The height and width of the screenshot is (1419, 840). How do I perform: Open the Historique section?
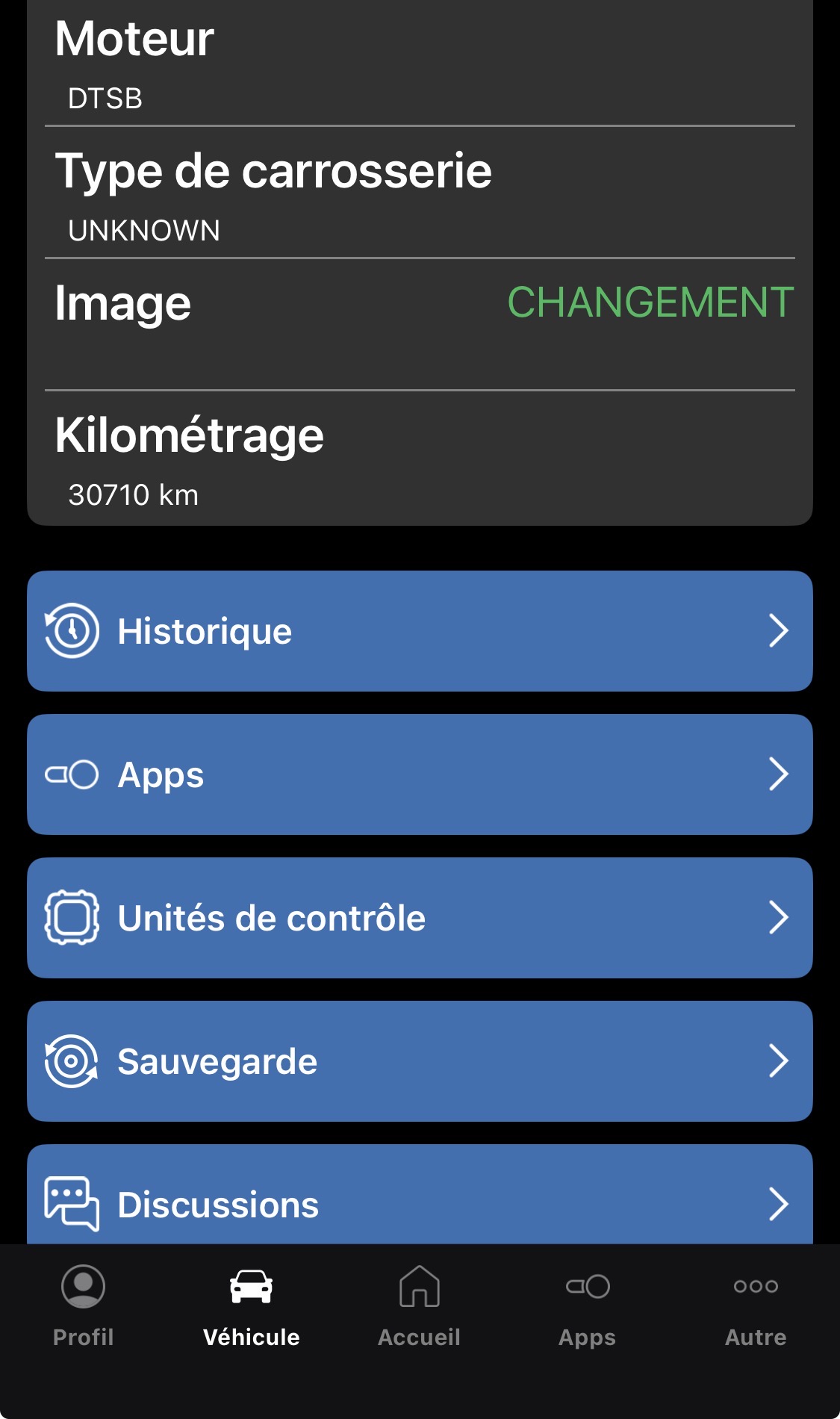coord(420,631)
